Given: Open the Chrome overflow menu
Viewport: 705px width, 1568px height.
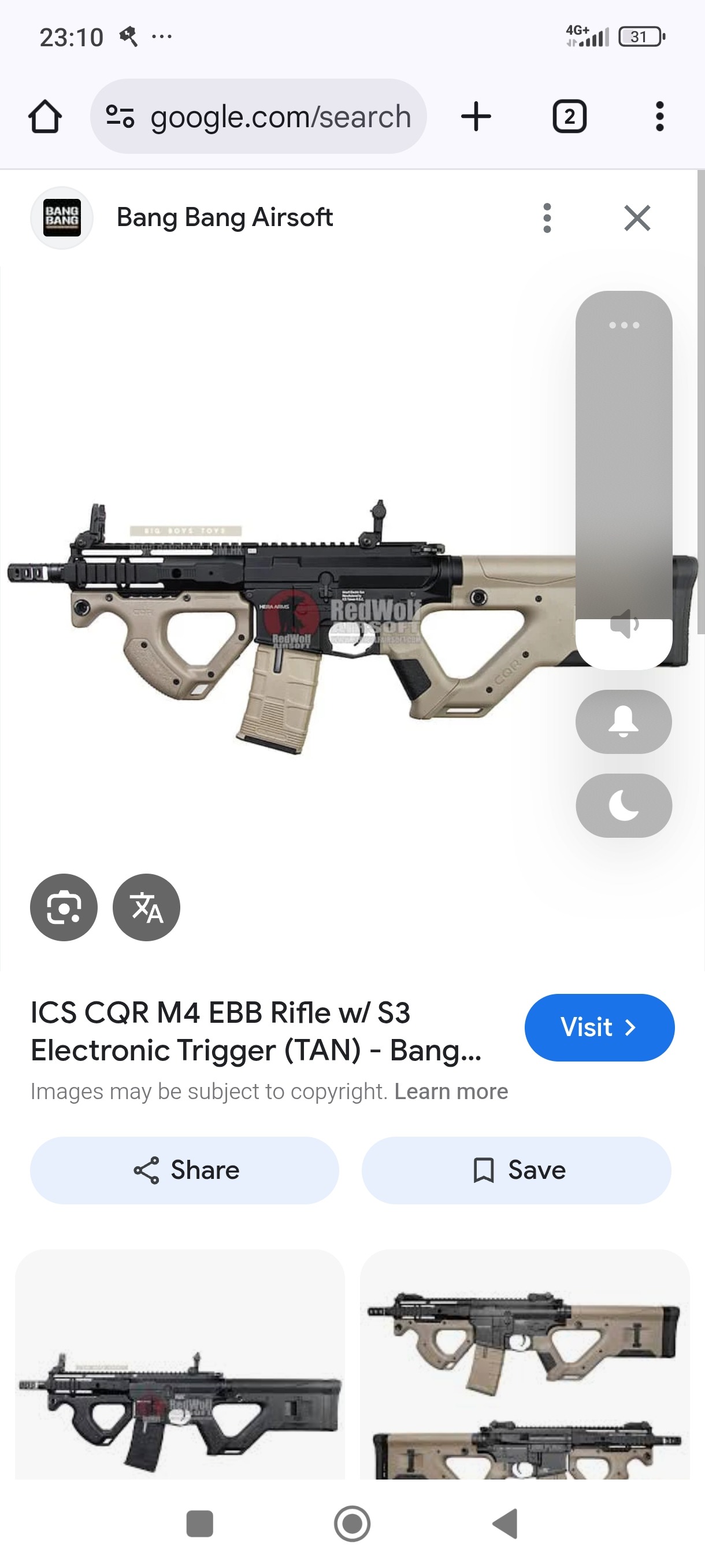Looking at the screenshot, I should [x=659, y=116].
